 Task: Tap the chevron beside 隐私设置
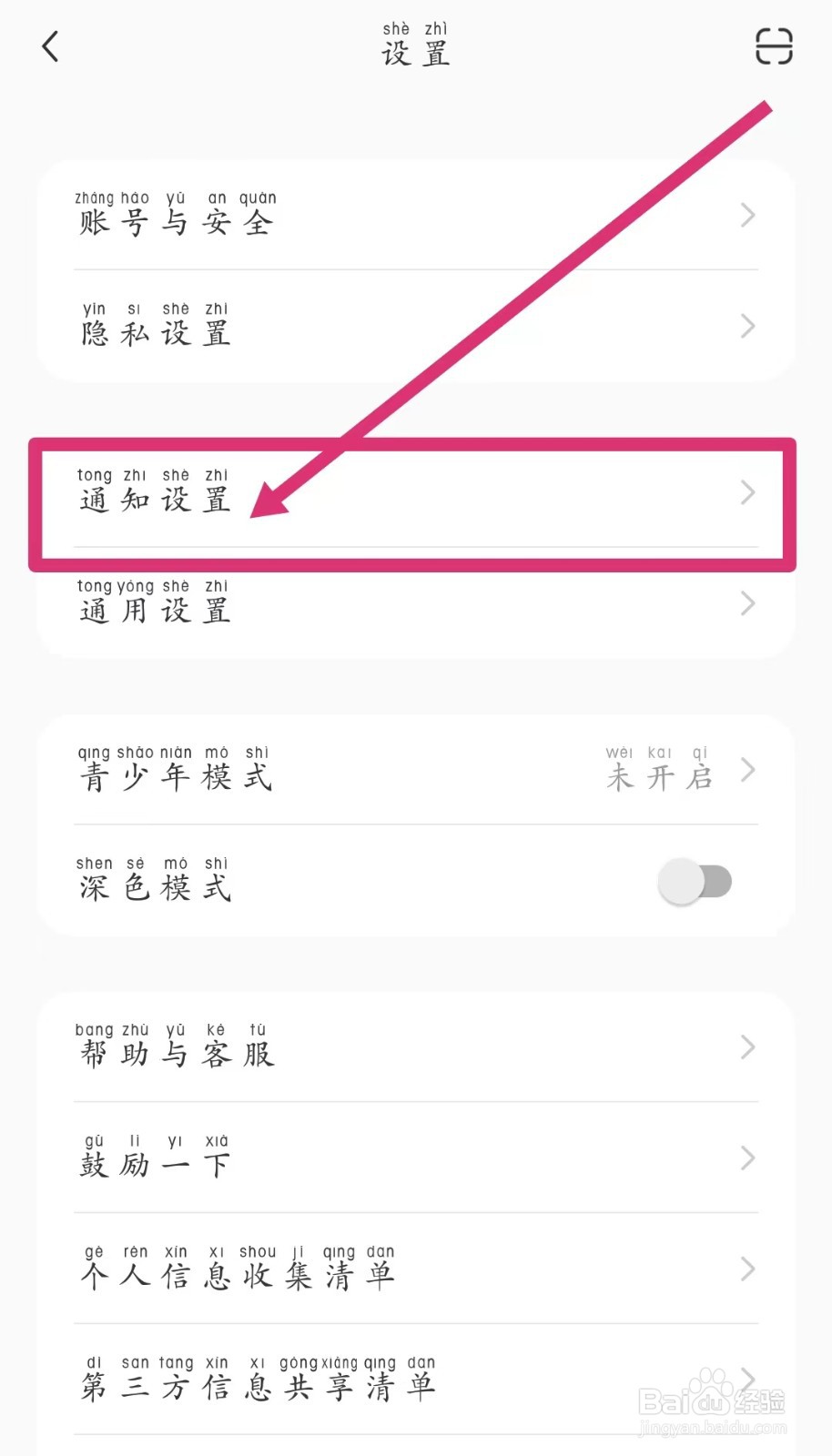pyautogui.click(x=746, y=326)
